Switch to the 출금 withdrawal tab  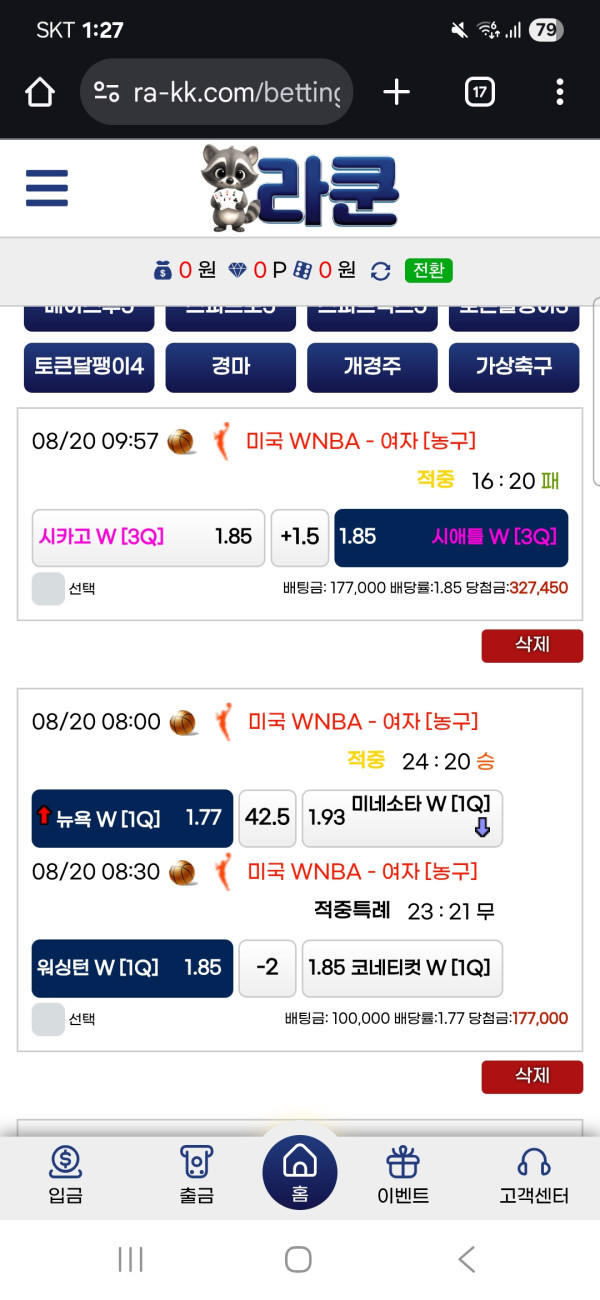[197, 1176]
